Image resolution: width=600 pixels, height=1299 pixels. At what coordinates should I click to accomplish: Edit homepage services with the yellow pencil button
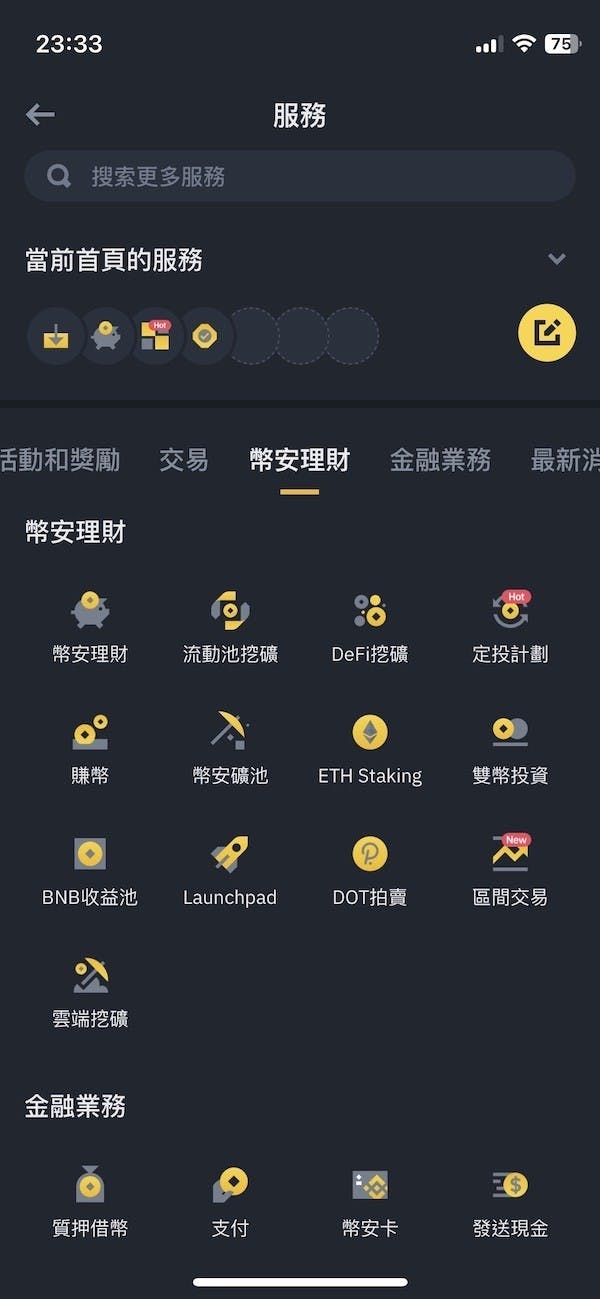coord(546,334)
